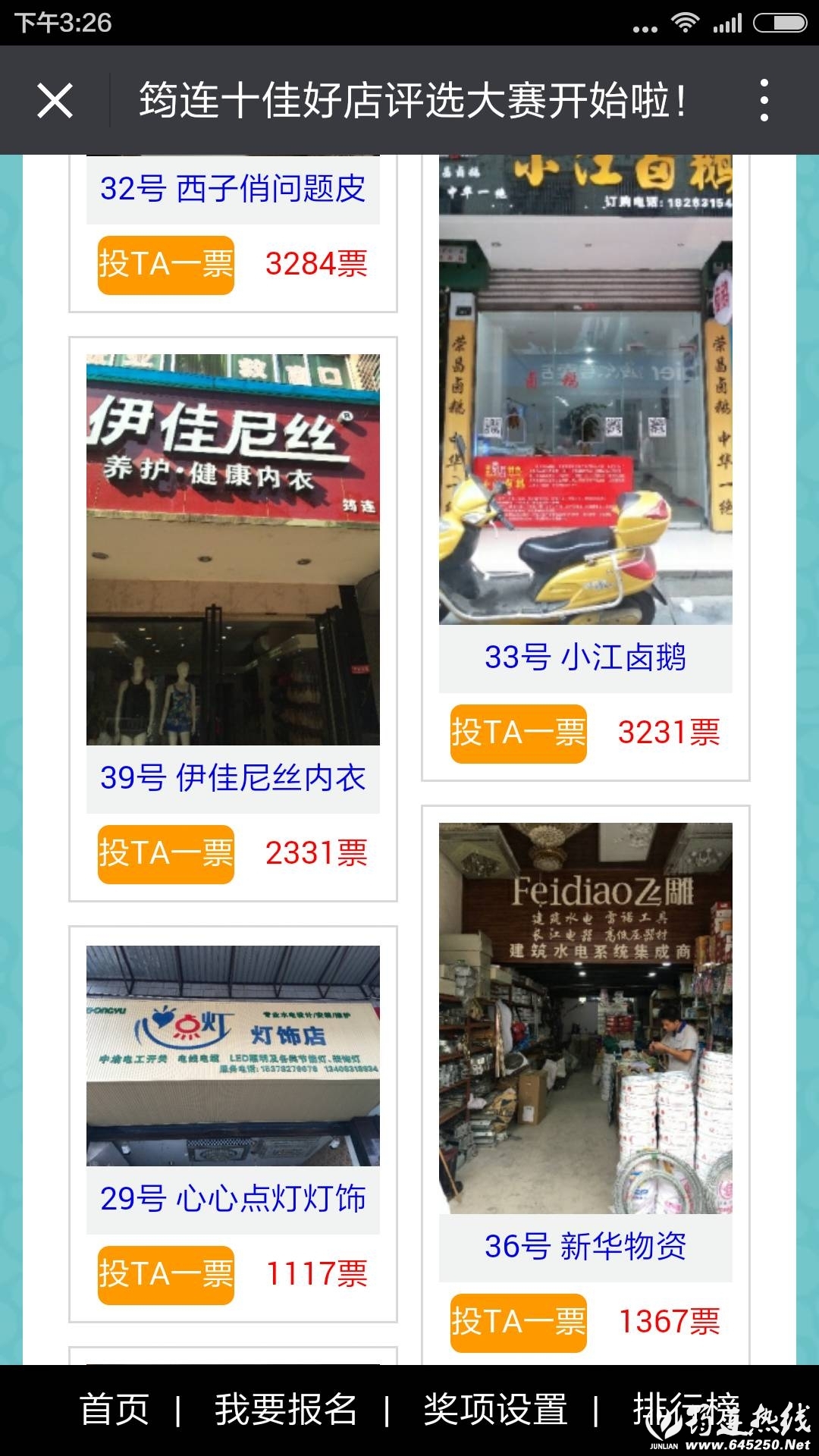Screen dimensions: 819x1456
Task: Open 我要报名 sign-up page
Action: pos(285,1410)
